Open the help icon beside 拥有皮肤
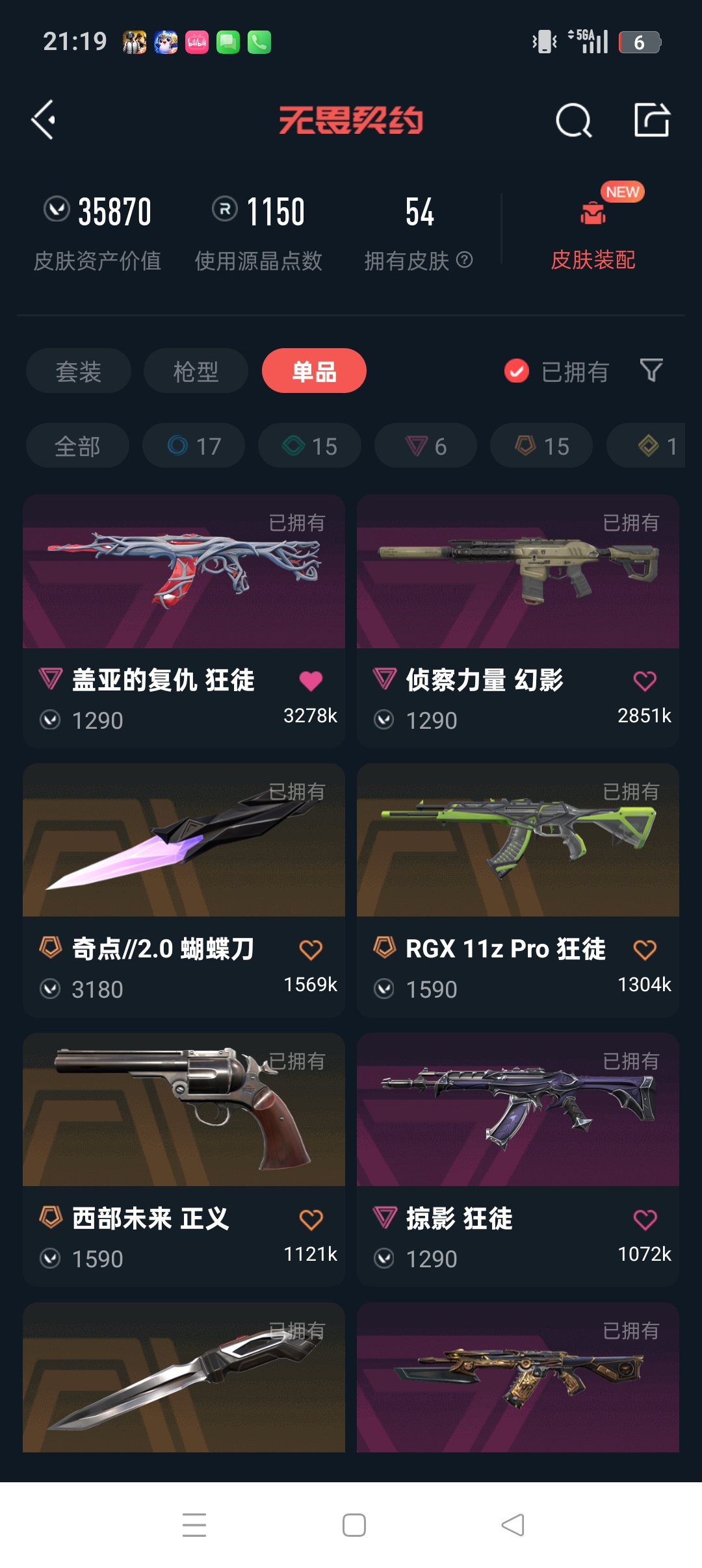 point(464,260)
